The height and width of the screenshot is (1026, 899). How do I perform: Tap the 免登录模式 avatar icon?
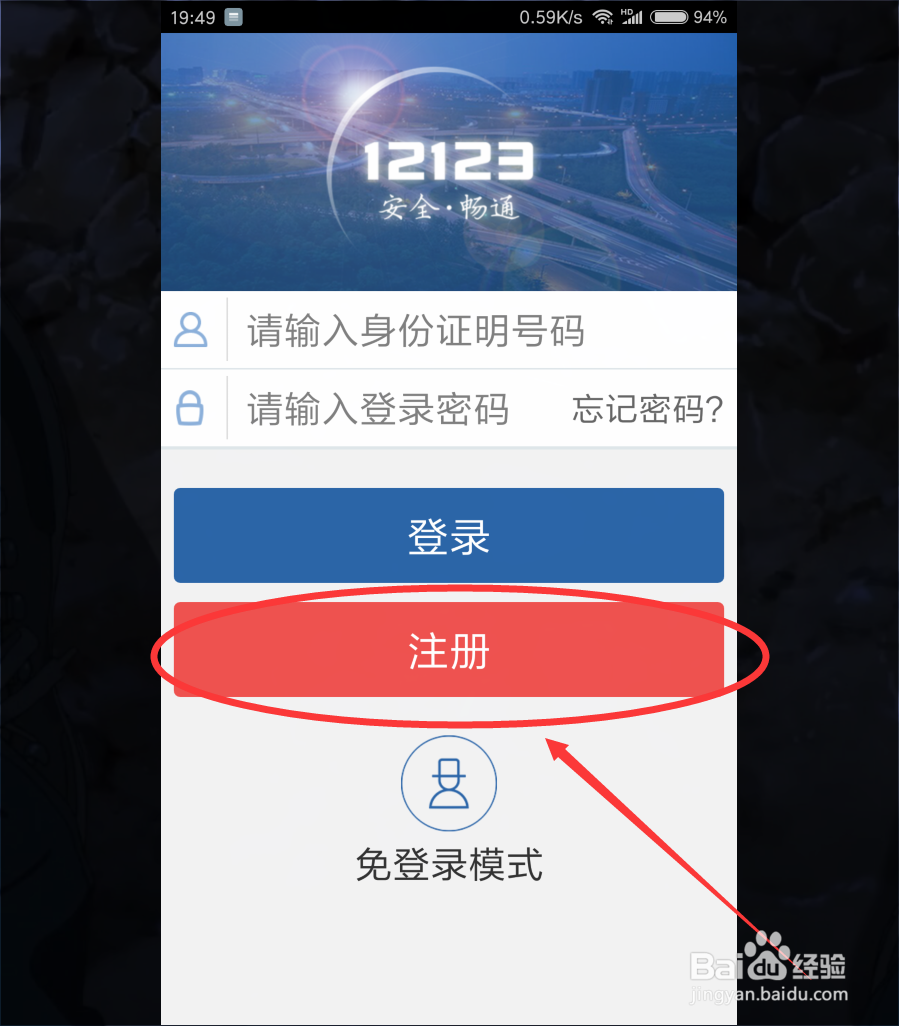coord(448,783)
